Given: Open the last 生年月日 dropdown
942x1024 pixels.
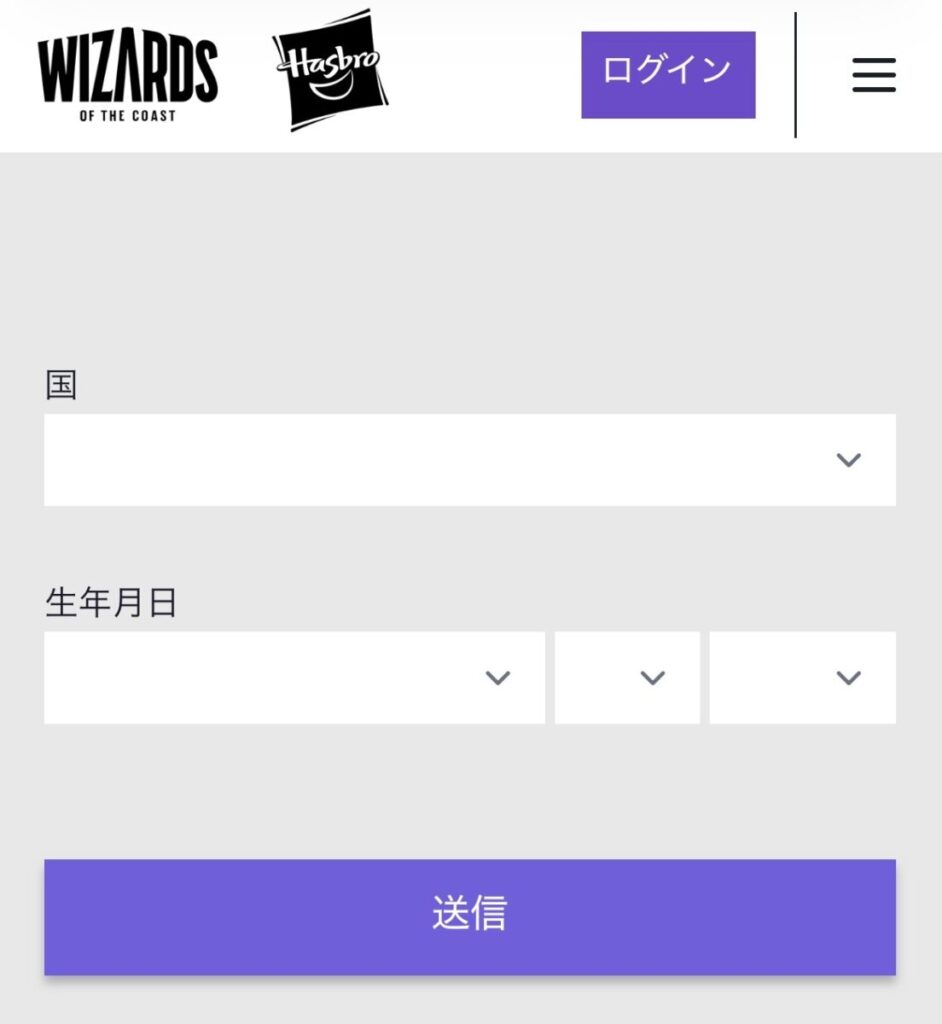Looking at the screenshot, I should tap(802, 678).
